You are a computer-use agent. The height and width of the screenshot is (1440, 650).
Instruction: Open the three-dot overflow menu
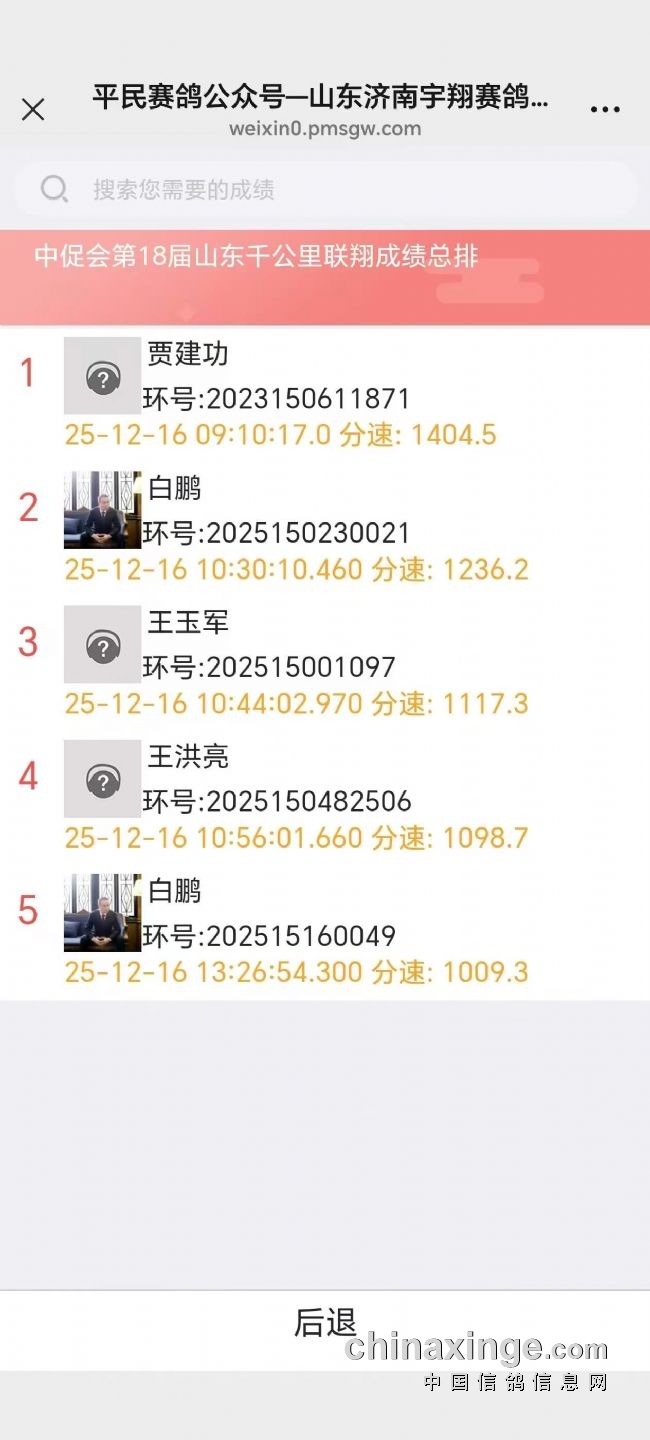point(605,110)
